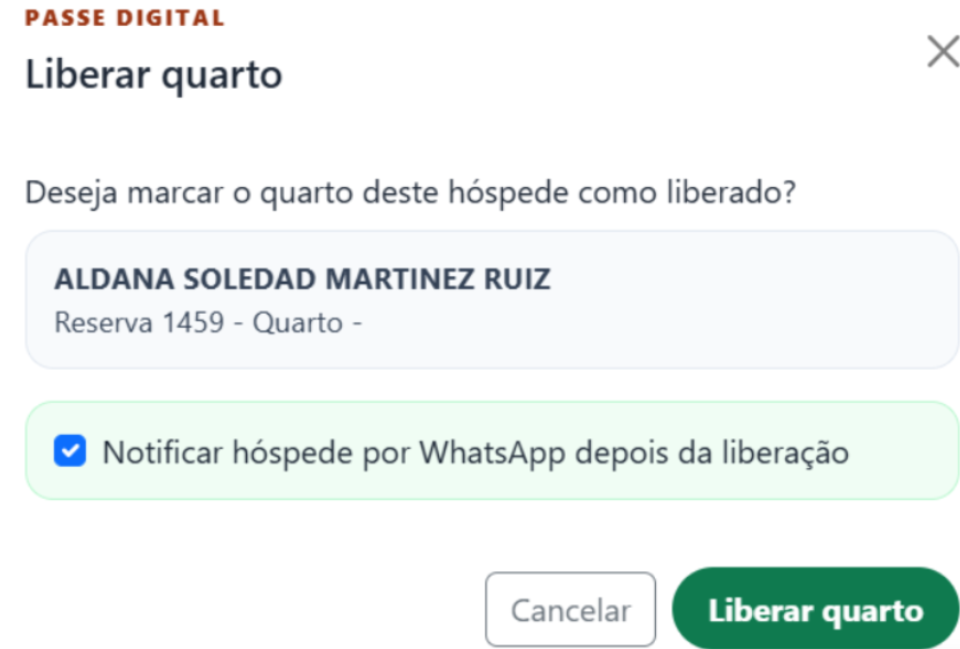Uncheck Notificar hóspede por WhatsApp checkbox
The height and width of the screenshot is (649, 960).
pyautogui.click(x=70, y=452)
